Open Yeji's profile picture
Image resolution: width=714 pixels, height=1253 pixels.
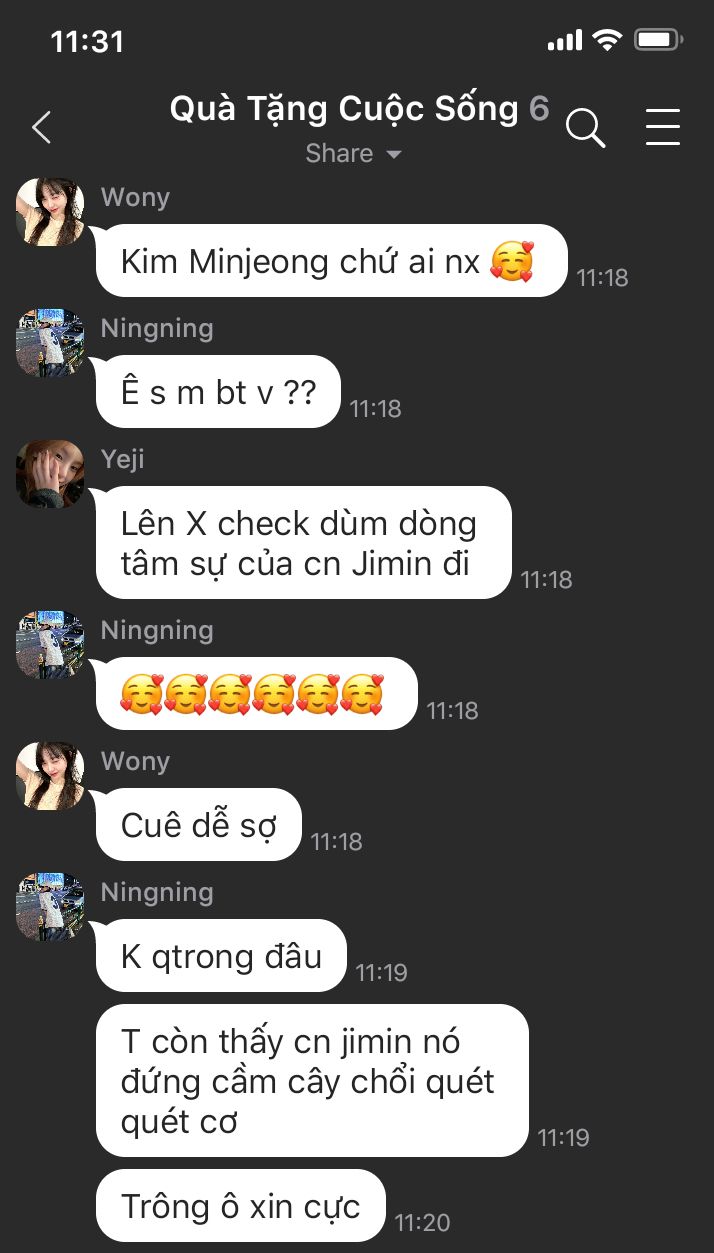50,473
